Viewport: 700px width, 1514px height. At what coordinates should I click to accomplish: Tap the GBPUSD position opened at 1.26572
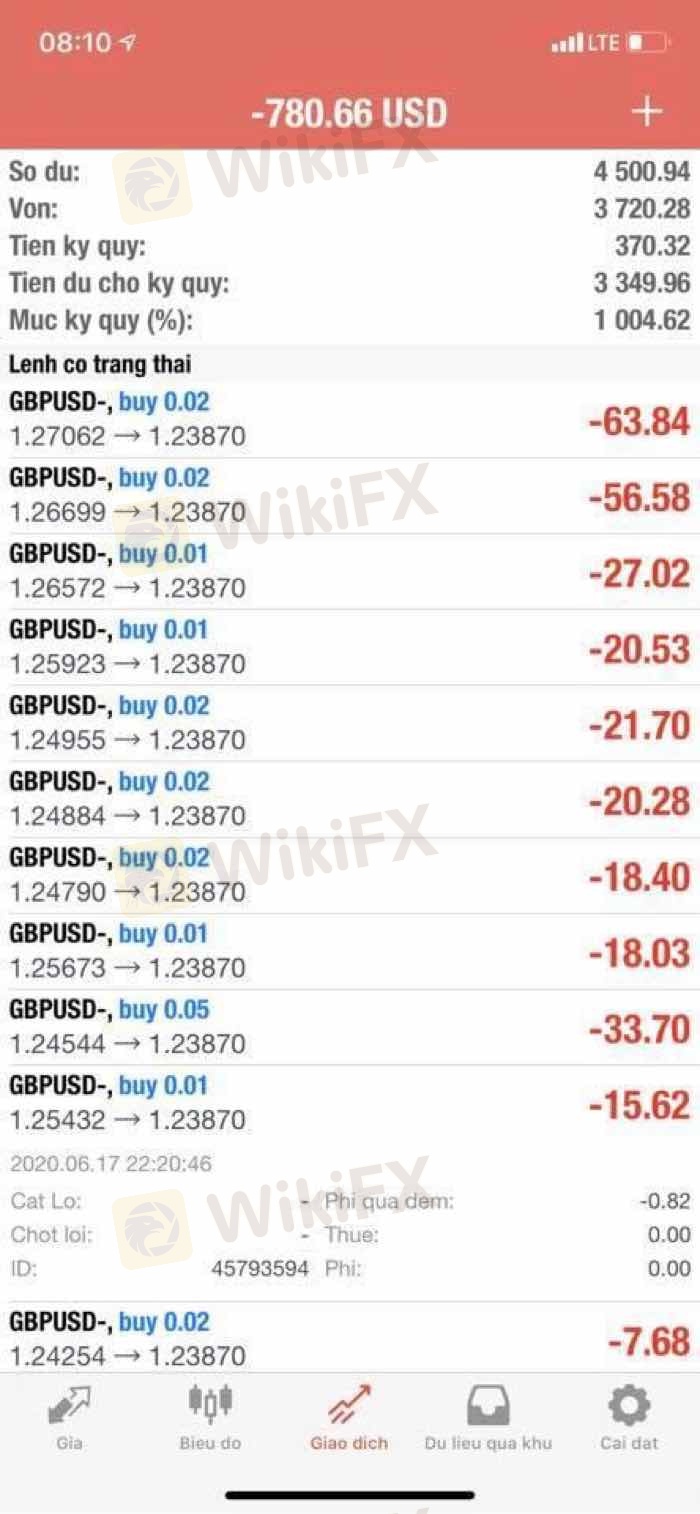pyautogui.click(x=350, y=572)
